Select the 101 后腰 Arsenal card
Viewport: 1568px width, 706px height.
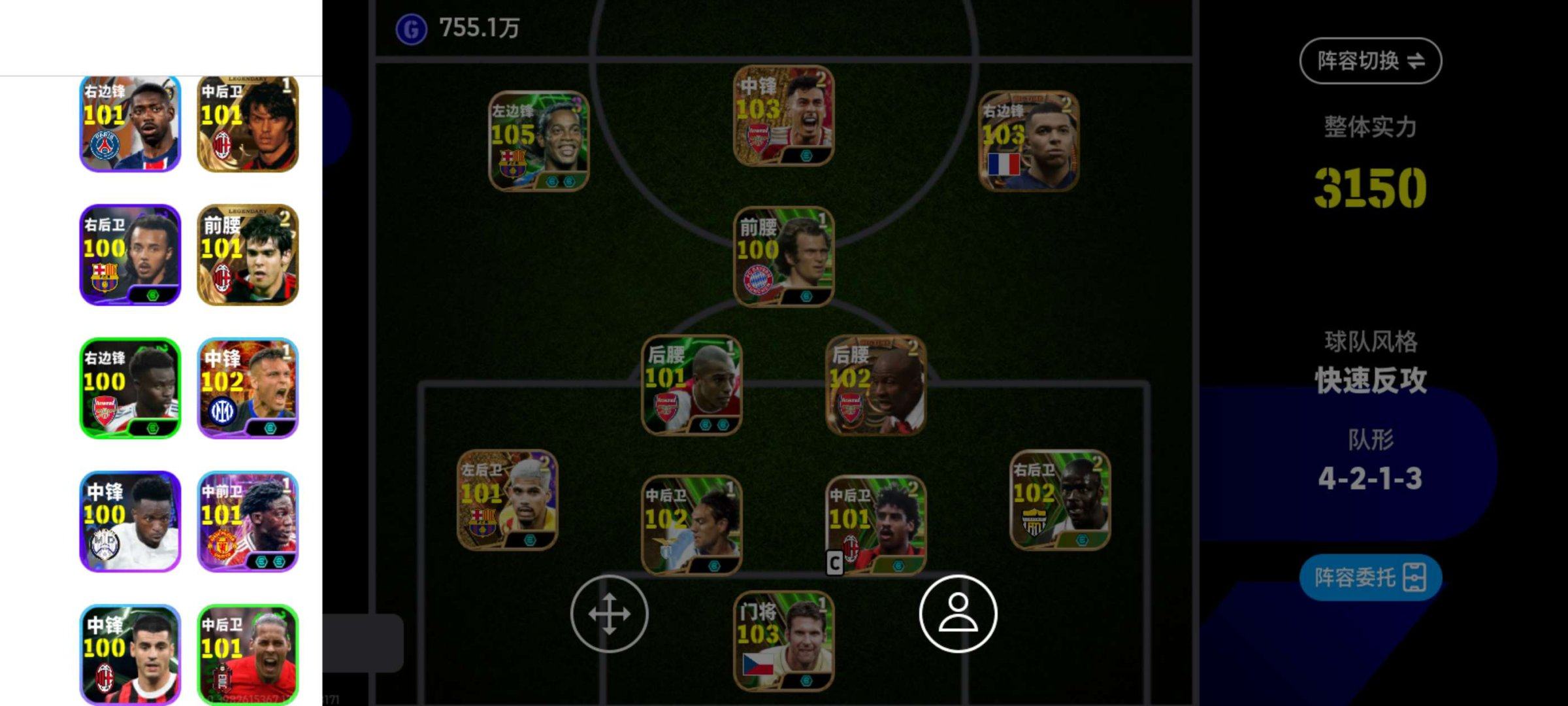coord(691,385)
